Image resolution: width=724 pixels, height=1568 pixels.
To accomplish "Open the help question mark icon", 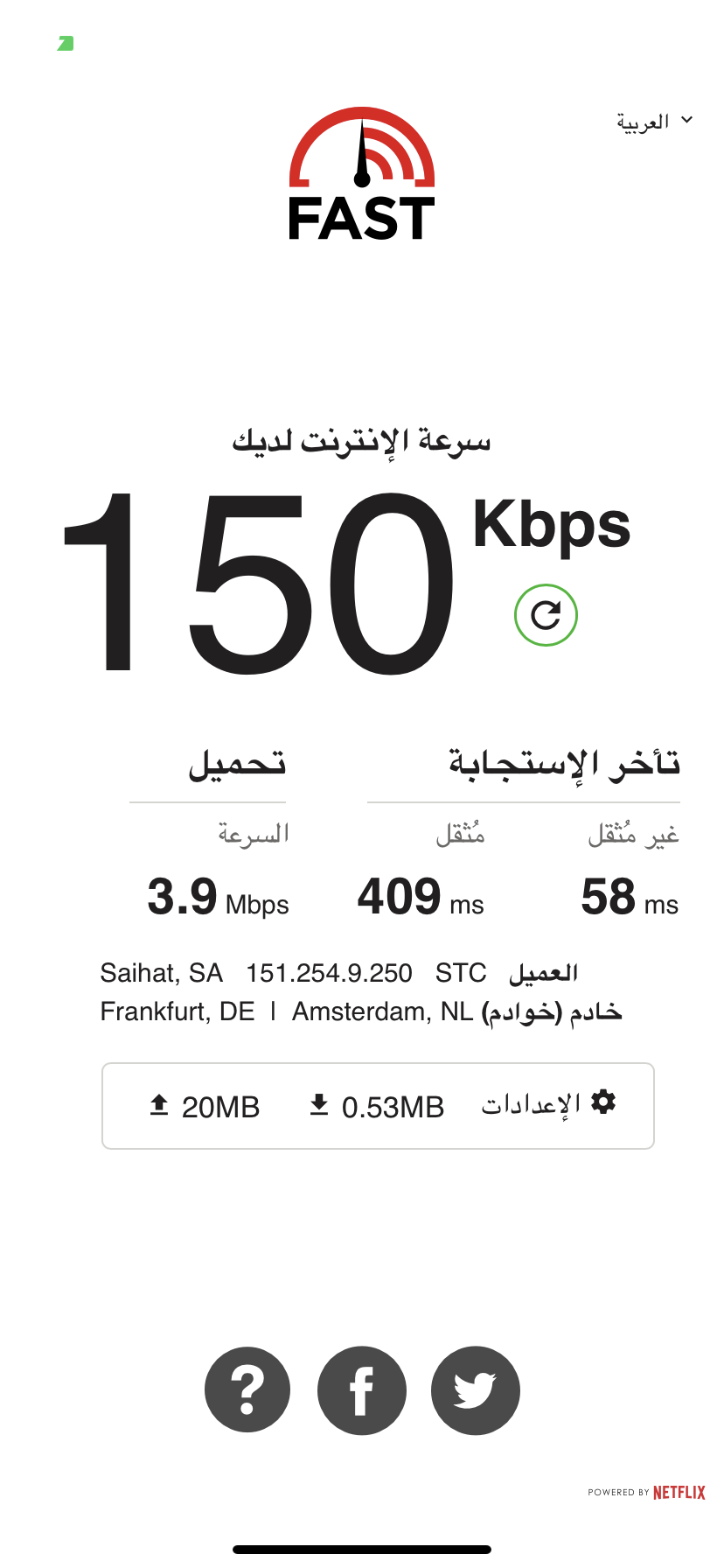I will 247,1389.
